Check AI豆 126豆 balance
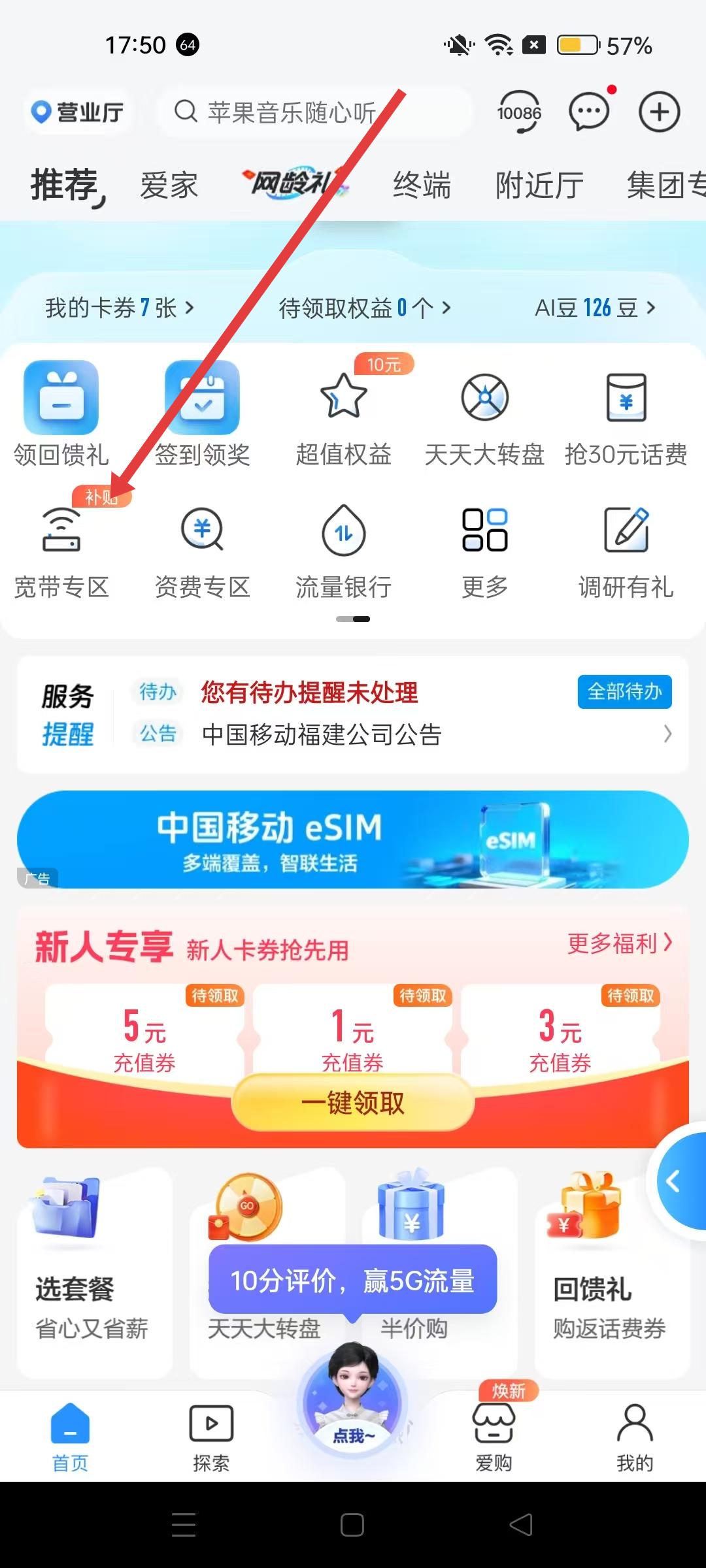The height and width of the screenshot is (1568, 706). pos(594,308)
